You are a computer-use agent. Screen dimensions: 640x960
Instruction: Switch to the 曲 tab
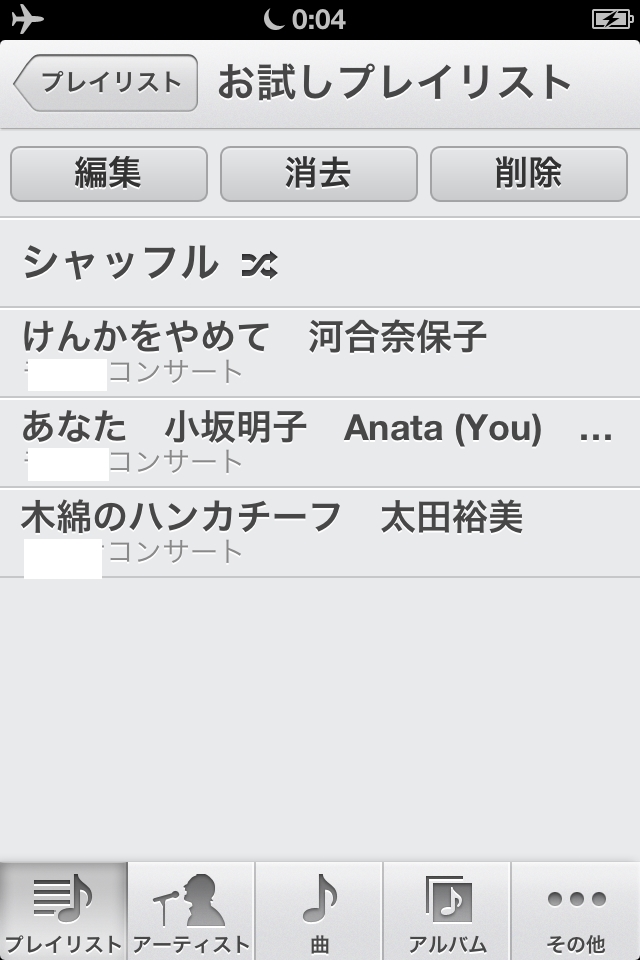[x=319, y=912]
